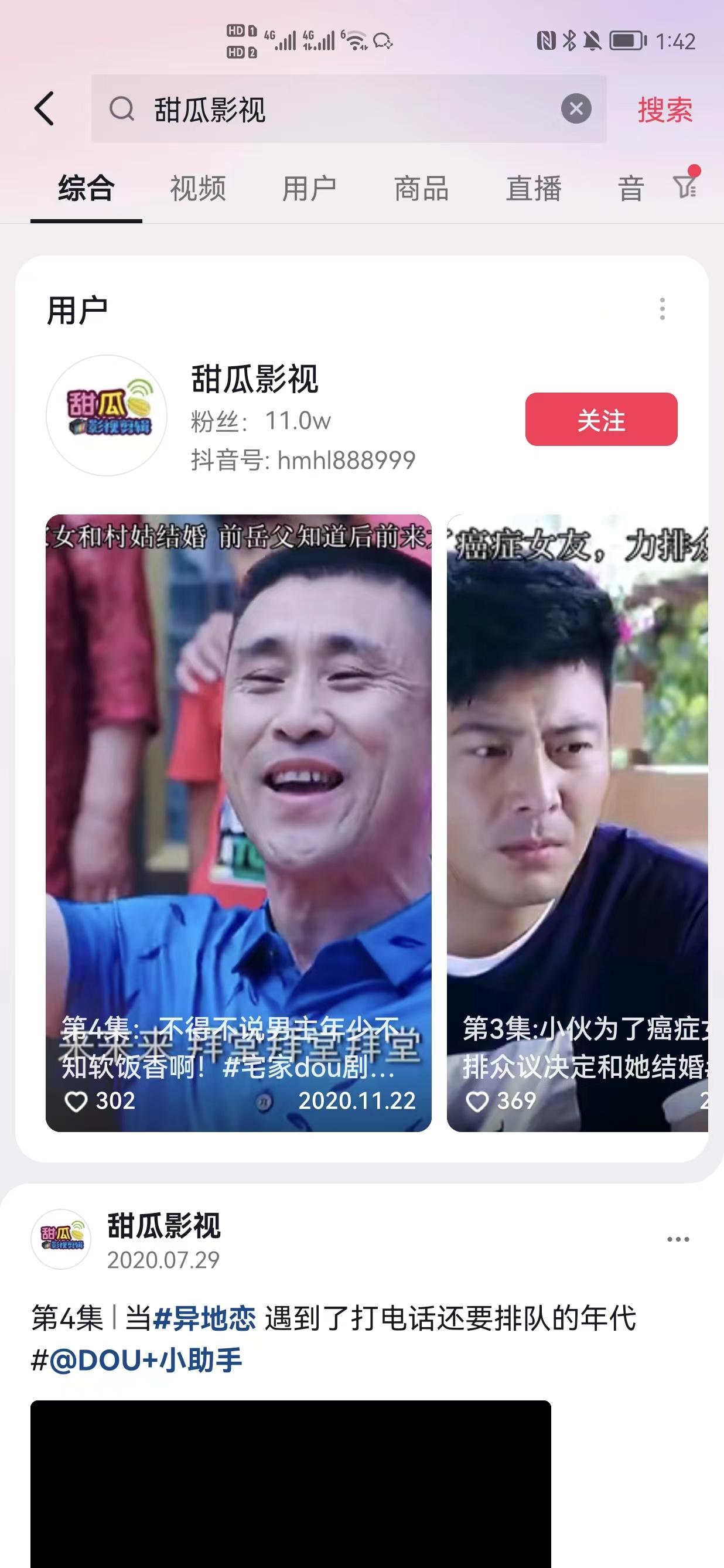Viewport: 724px width, 1568px height.
Task: Open the #异地恋 hashtag
Action: 205,1318
